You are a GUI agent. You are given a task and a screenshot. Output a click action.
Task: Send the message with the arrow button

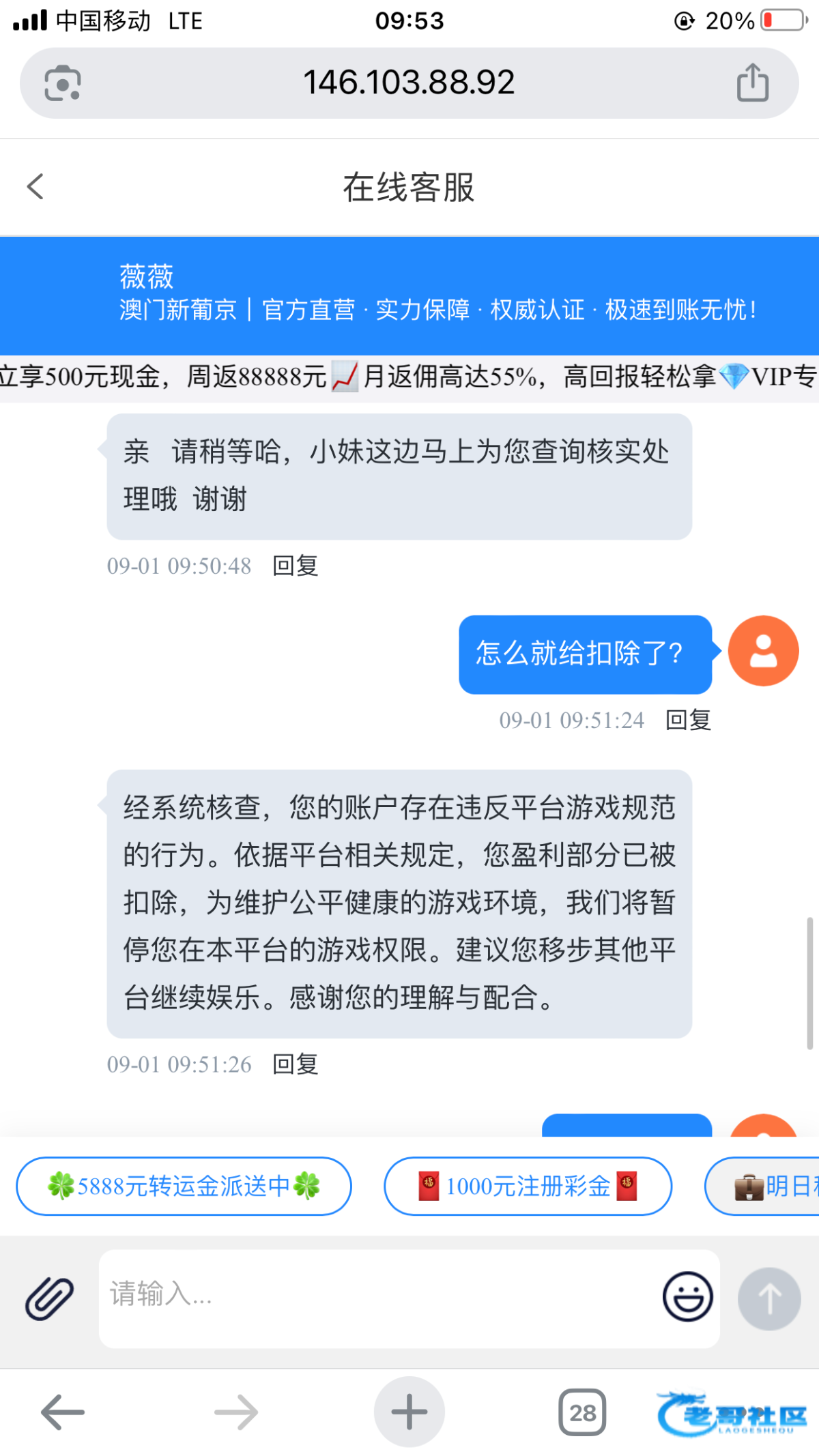769,1298
